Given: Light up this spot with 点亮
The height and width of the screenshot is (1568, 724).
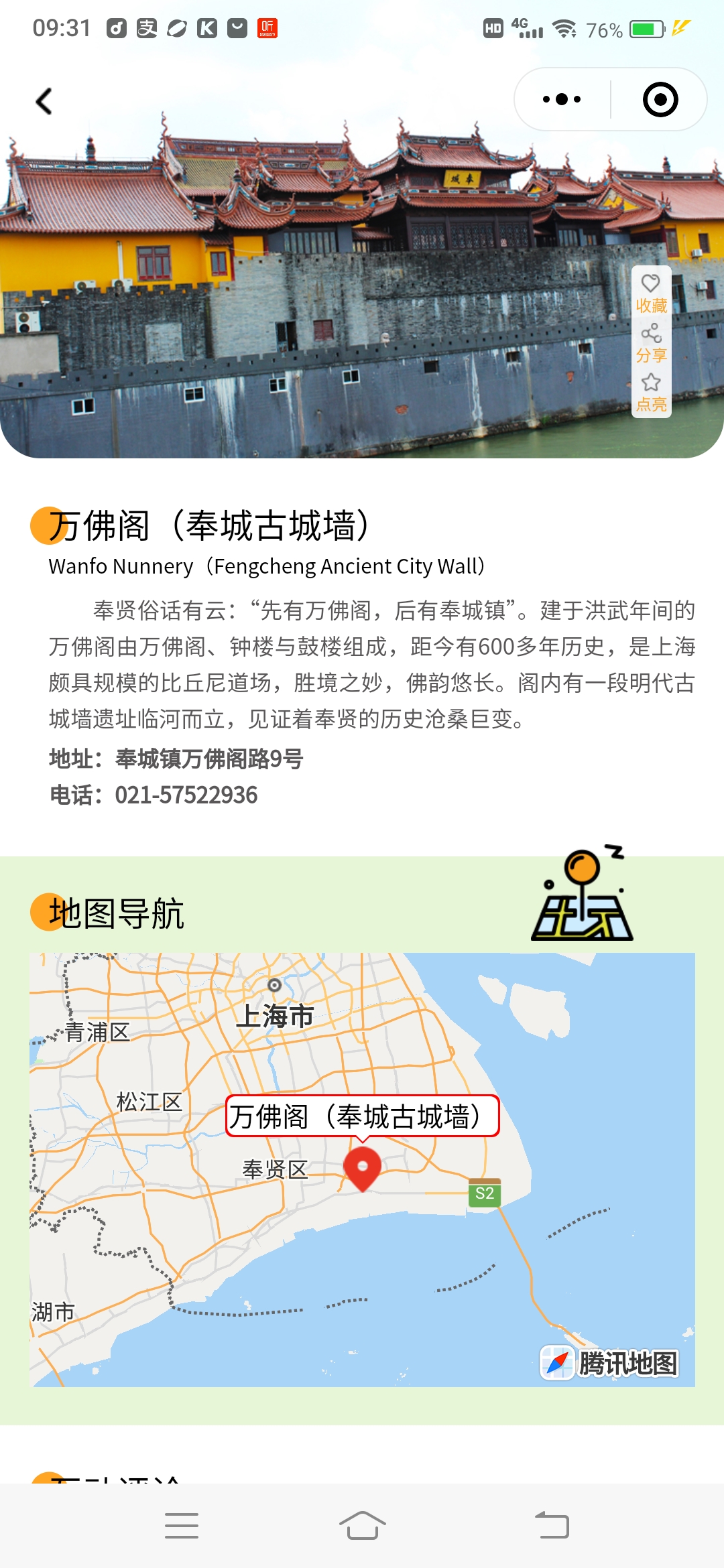Looking at the screenshot, I should [651, 393].
